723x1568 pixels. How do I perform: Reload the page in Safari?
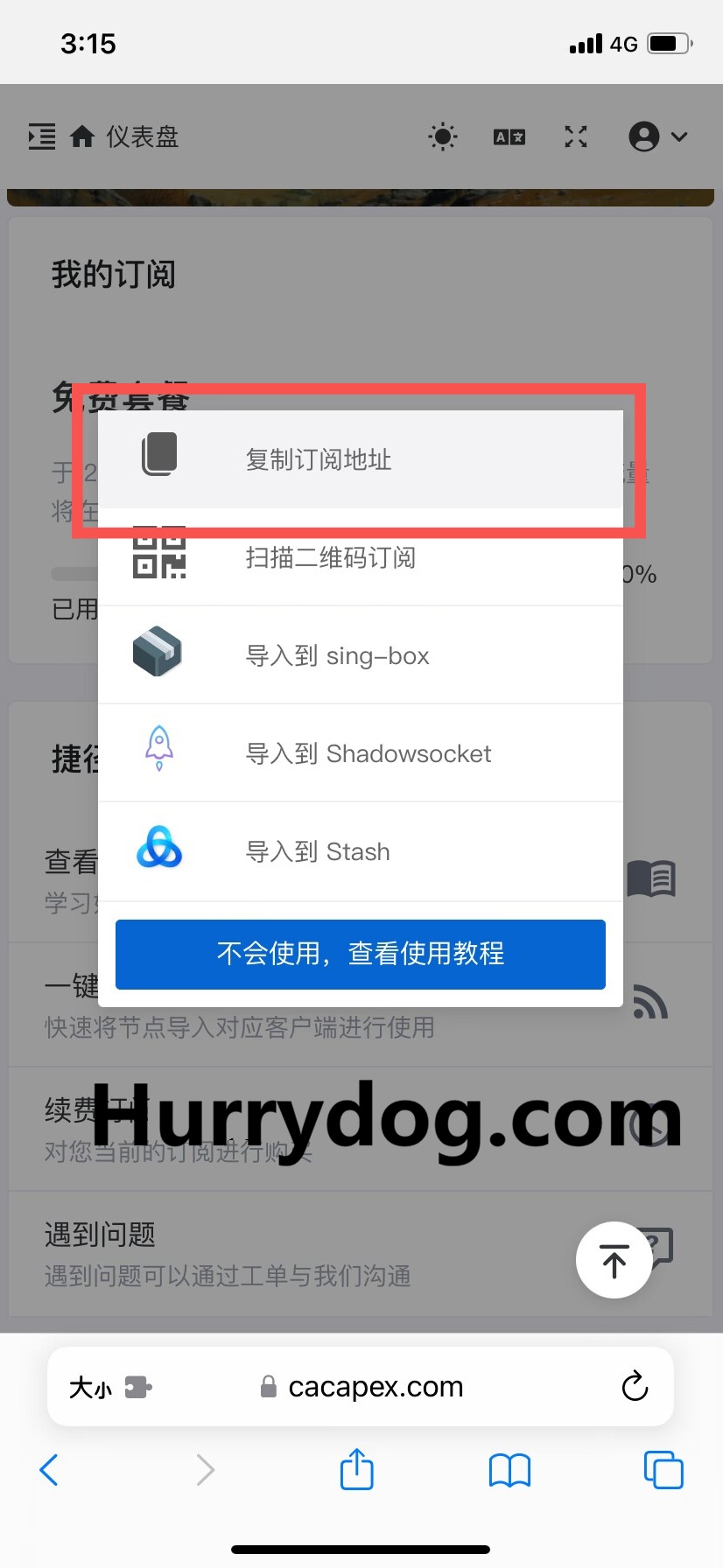(635, 1387)
